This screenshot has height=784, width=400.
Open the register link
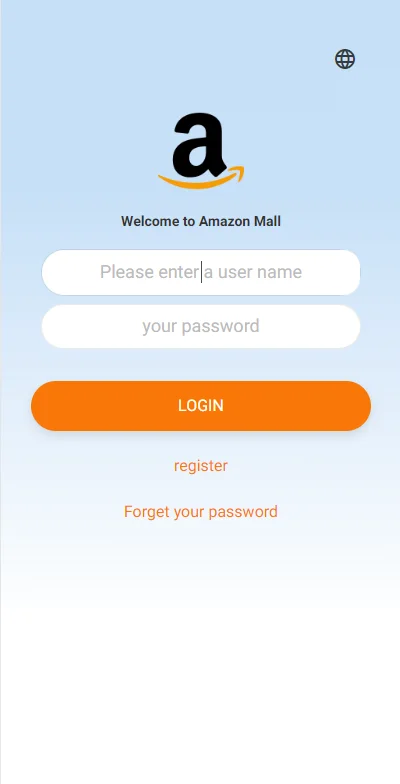tap(200, 466)
